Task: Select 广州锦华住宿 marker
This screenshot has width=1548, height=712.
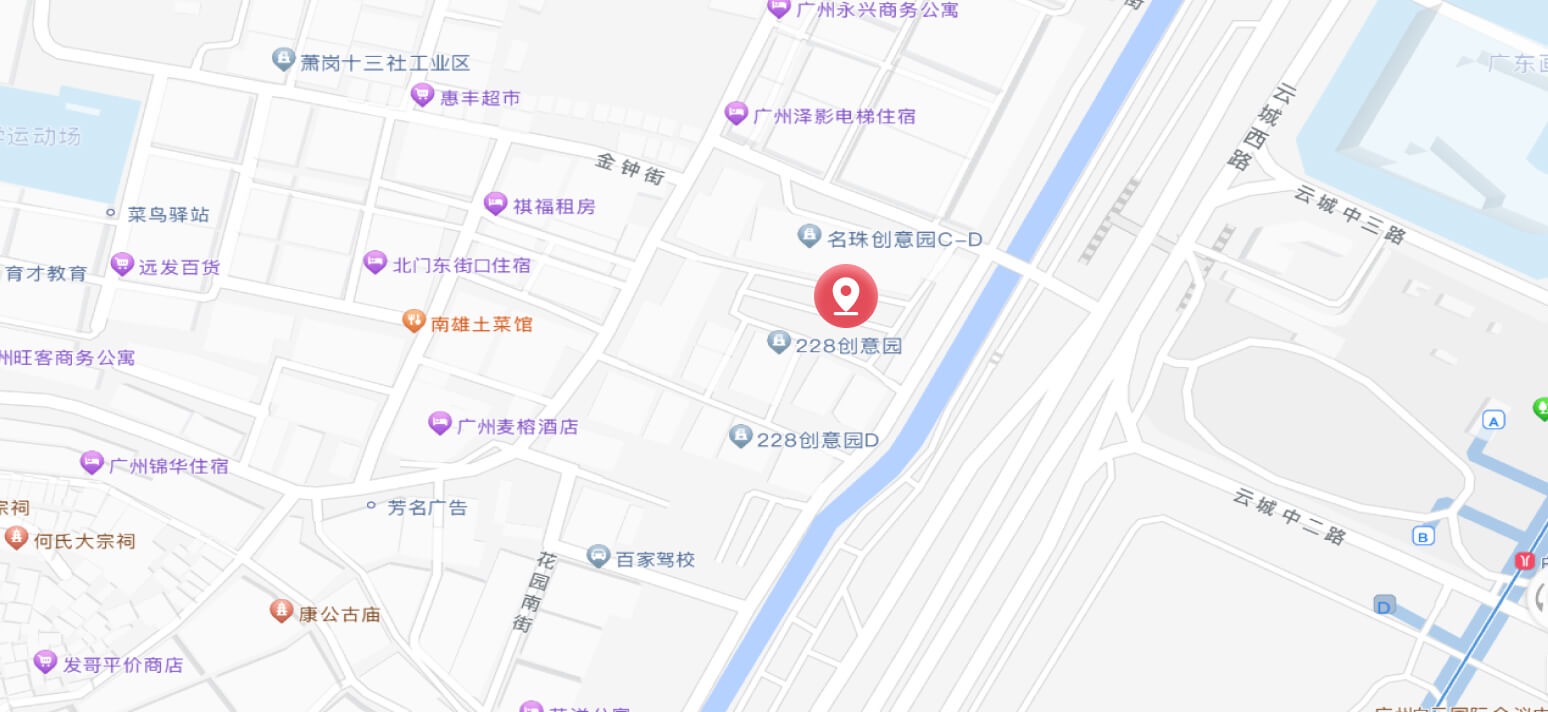Action: tap(92, 463)
